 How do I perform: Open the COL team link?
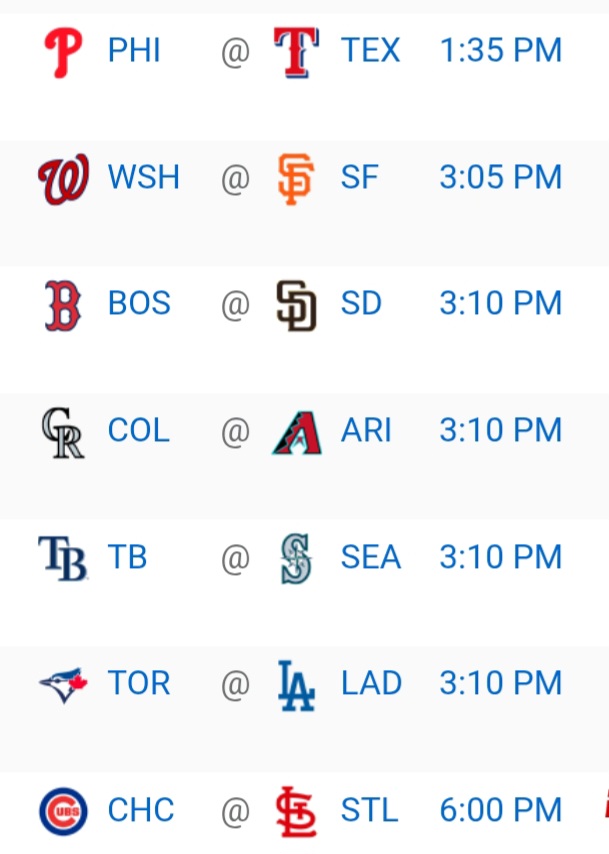(x=138, y=431)
